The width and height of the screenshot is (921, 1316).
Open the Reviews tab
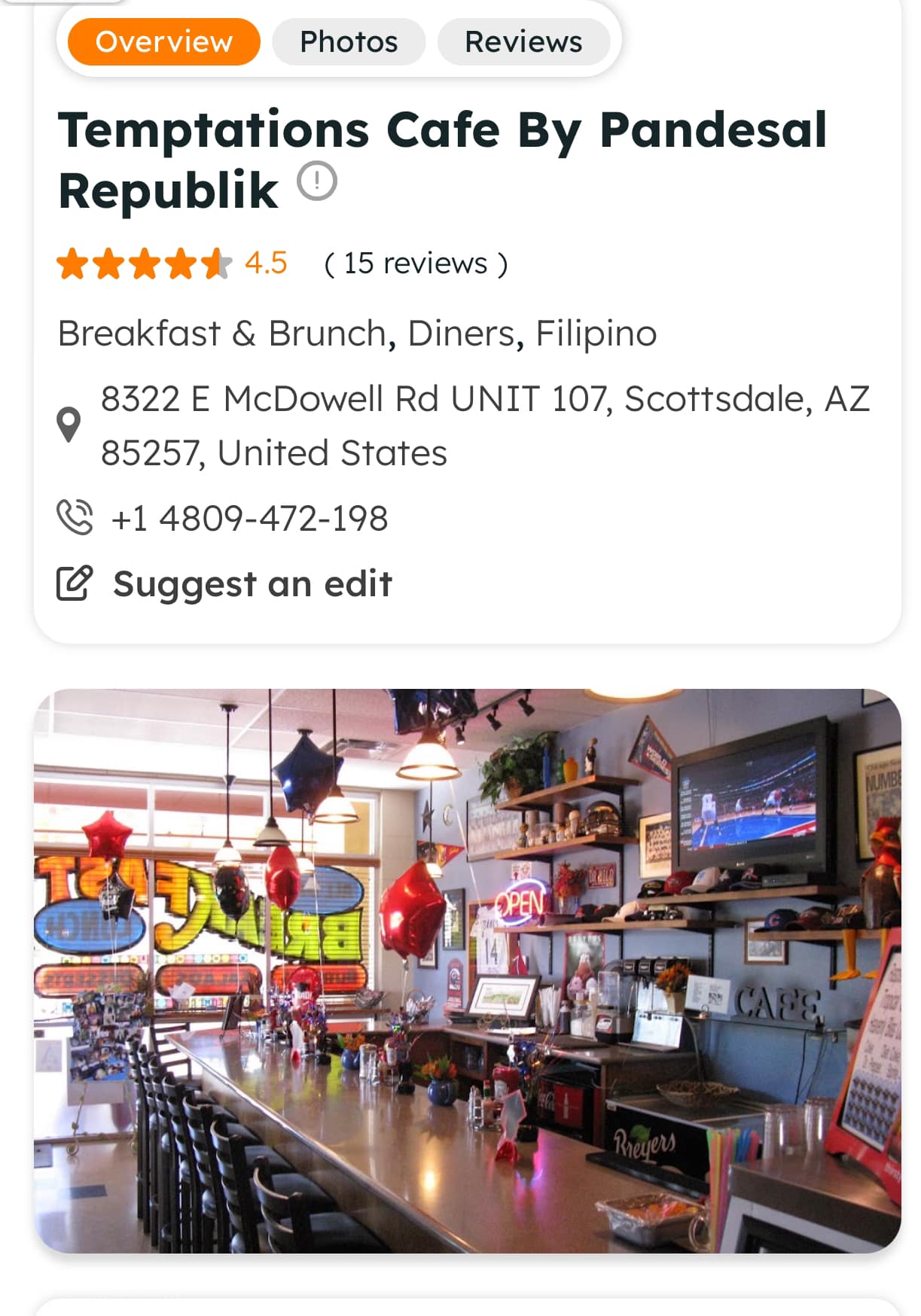[523, 42]
